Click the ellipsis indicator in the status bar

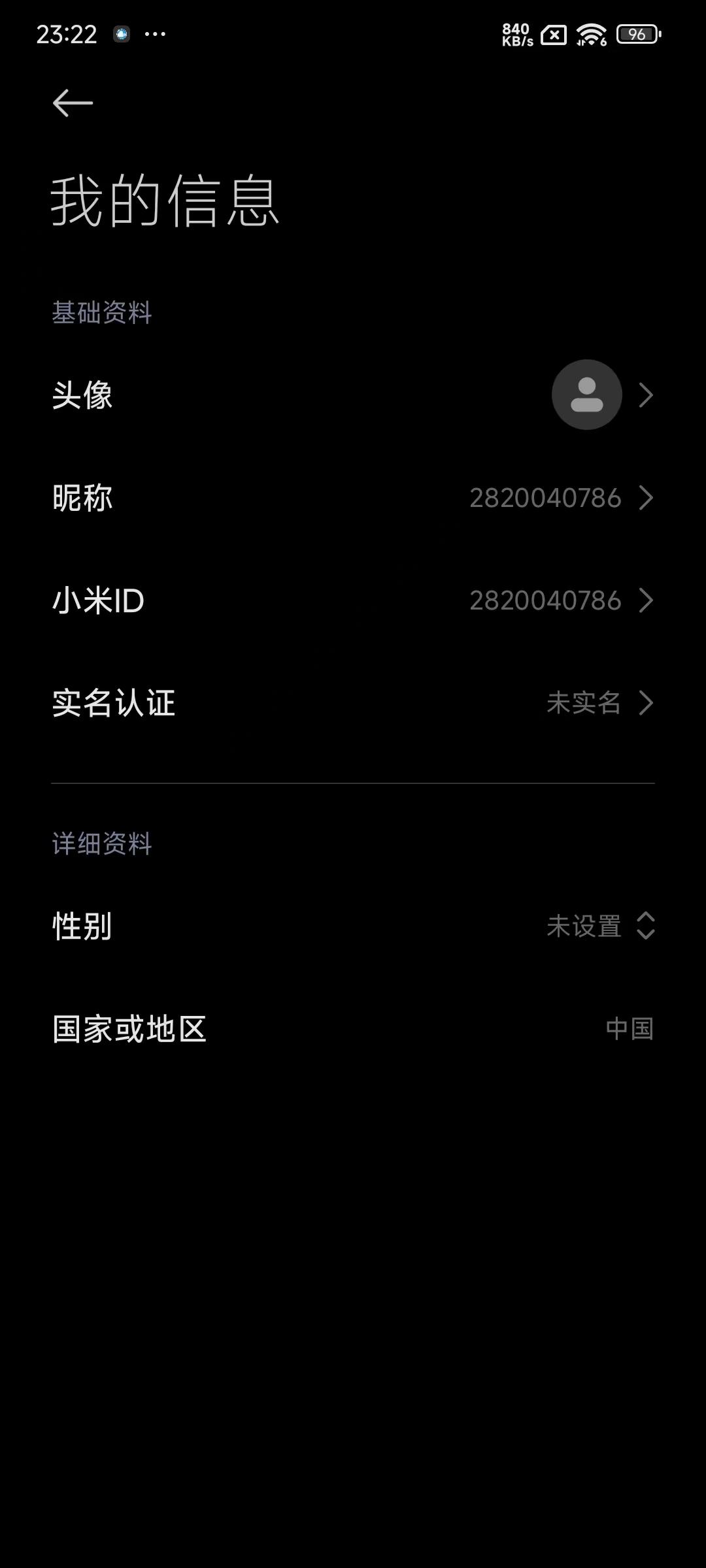point(155,34)
